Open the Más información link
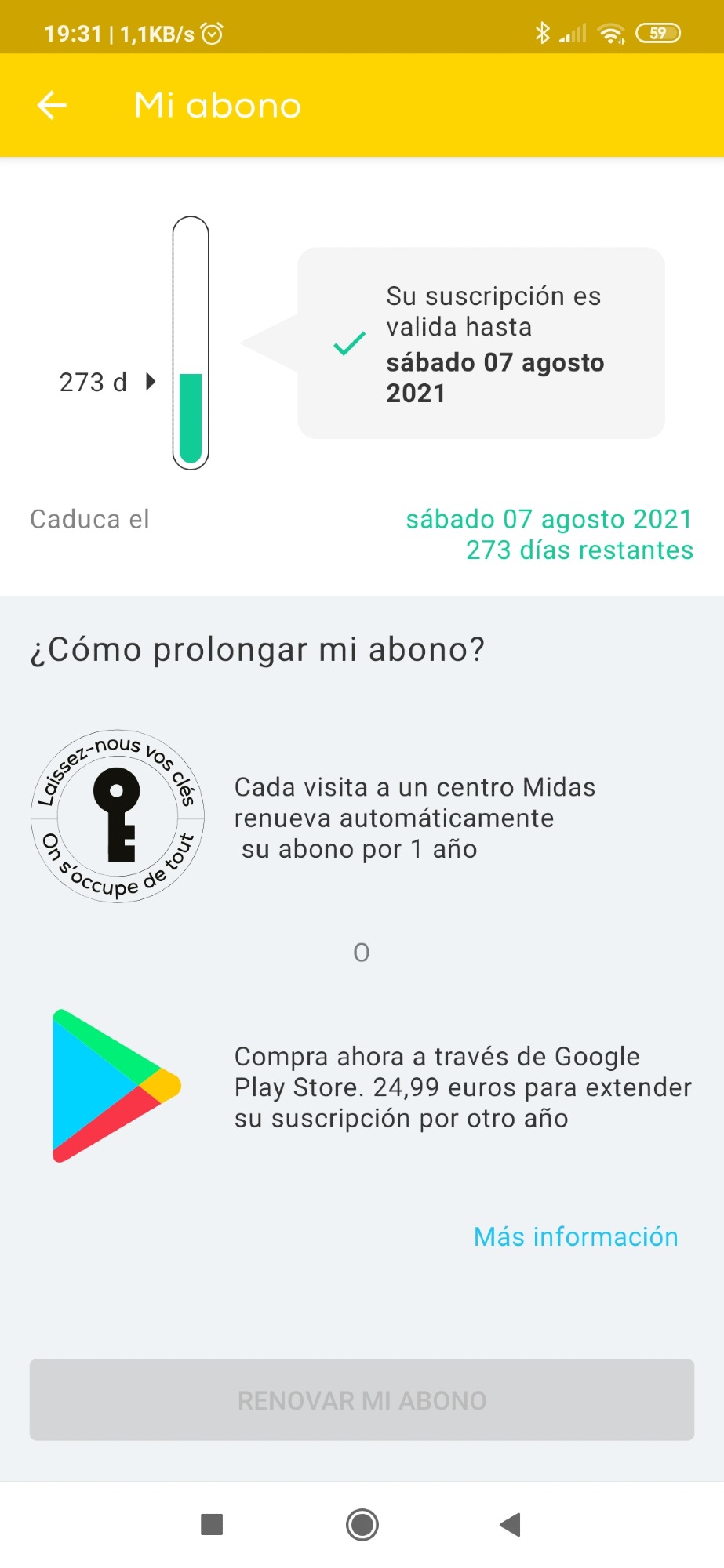Image resolution: width=724 pixels, height=1568 pixels. [x=575, y=1236]
